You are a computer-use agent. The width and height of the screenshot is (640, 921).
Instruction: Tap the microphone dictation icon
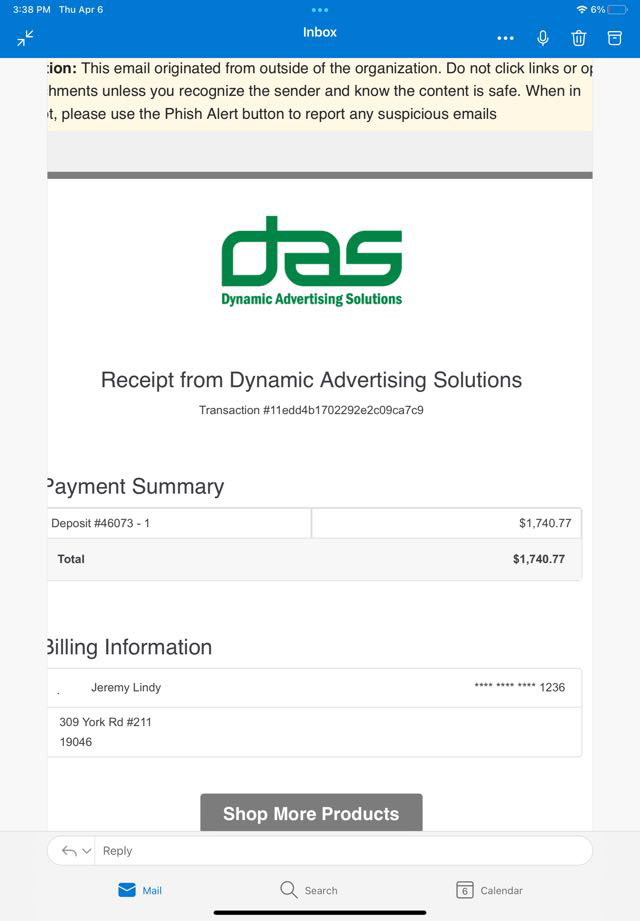(542, 38)
